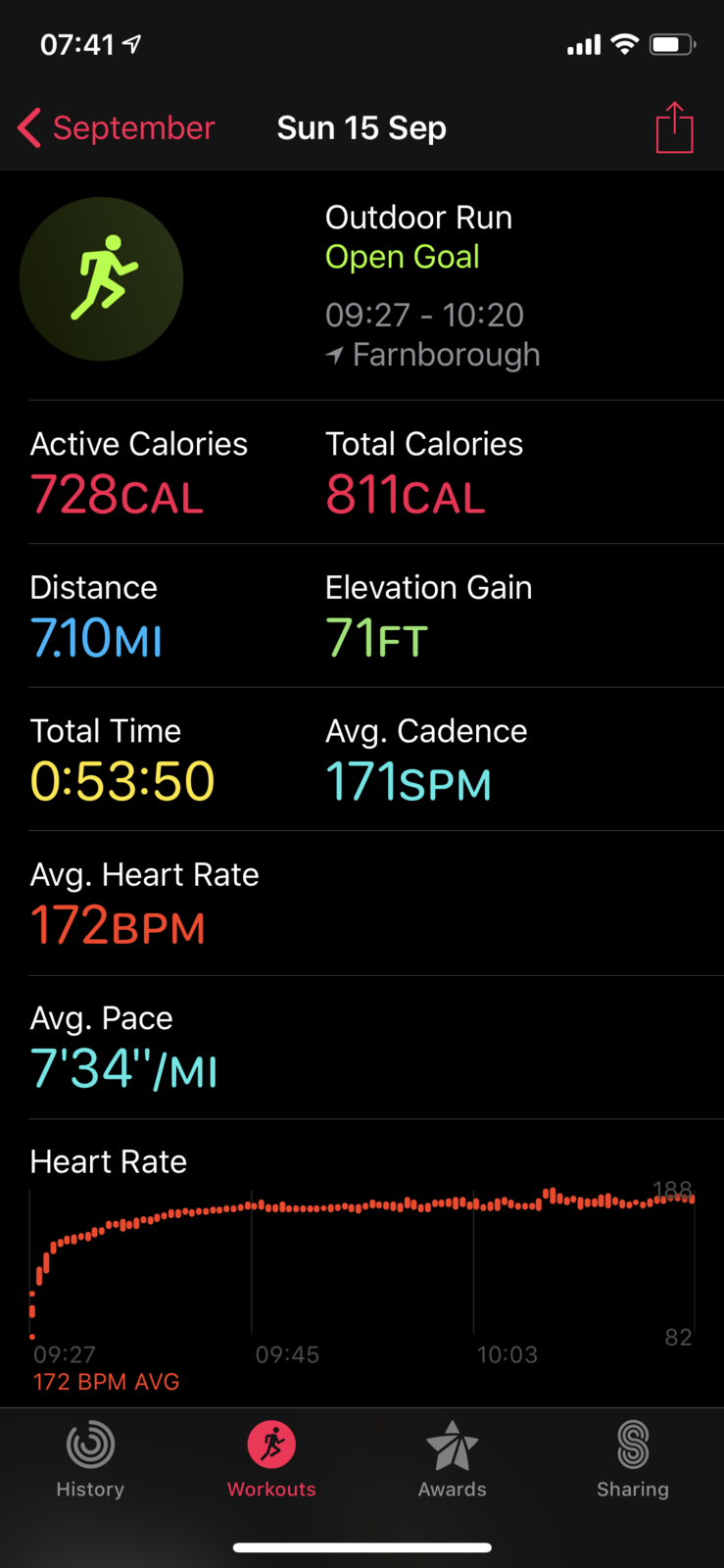Screen dimensions: 724x1568
Task: Open the Workouts tab
Action: click(x=271, y=1460)
